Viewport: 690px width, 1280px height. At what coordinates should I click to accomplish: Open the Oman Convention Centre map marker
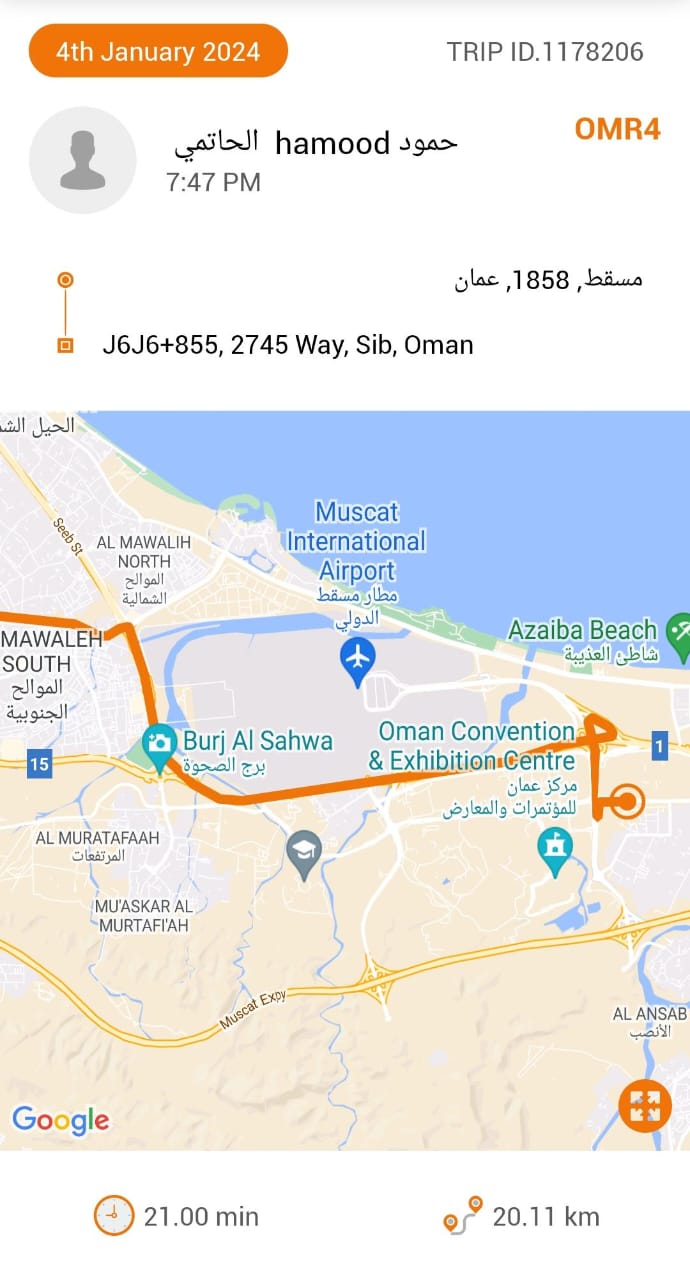click(555, 849)
